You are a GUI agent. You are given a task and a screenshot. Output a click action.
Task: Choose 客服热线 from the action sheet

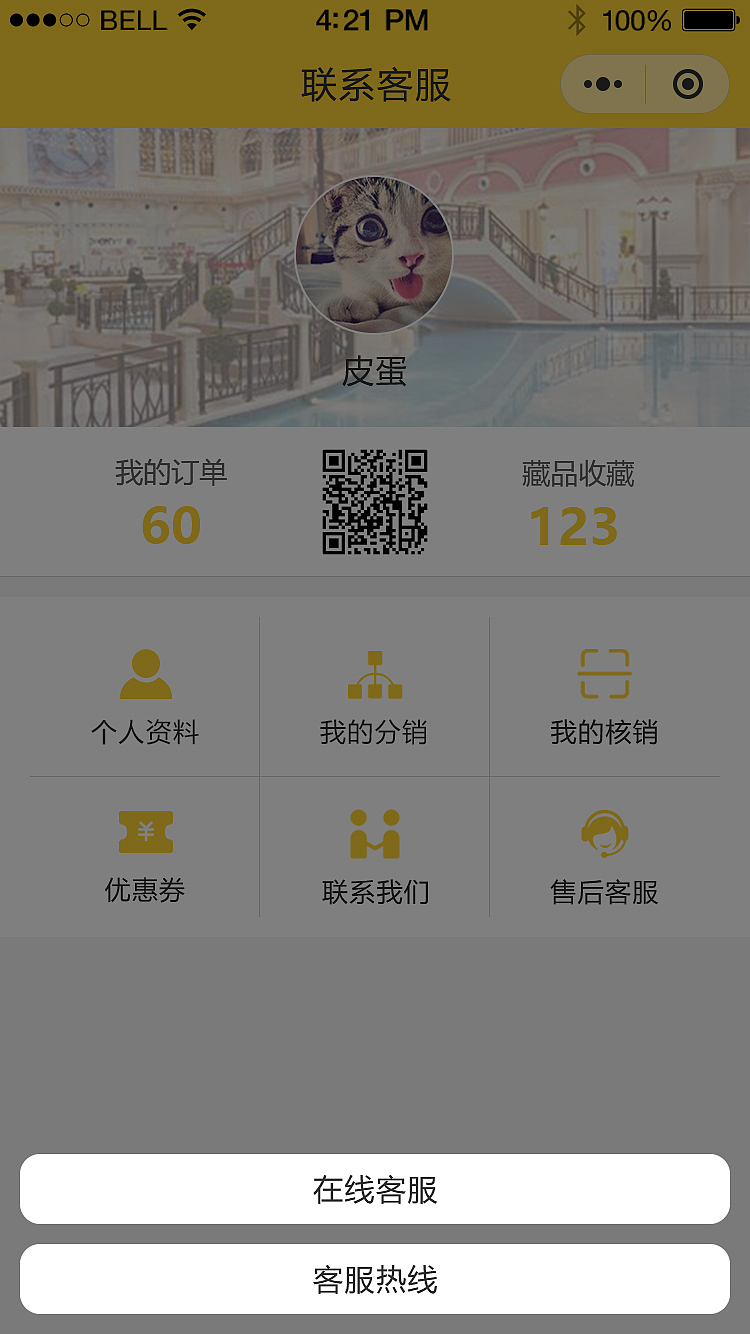375,1279
